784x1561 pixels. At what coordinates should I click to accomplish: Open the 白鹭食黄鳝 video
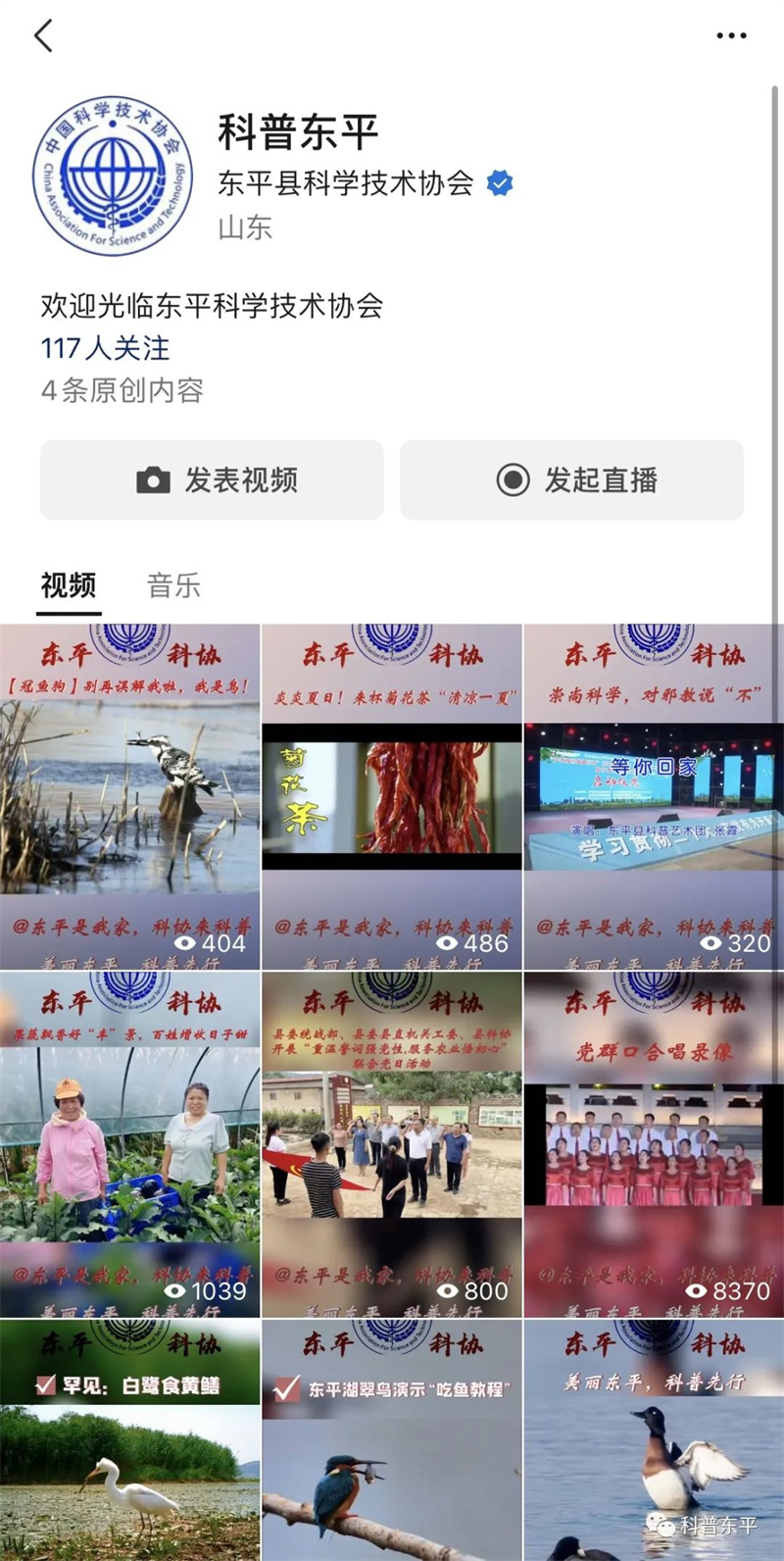click(129, 1440)
